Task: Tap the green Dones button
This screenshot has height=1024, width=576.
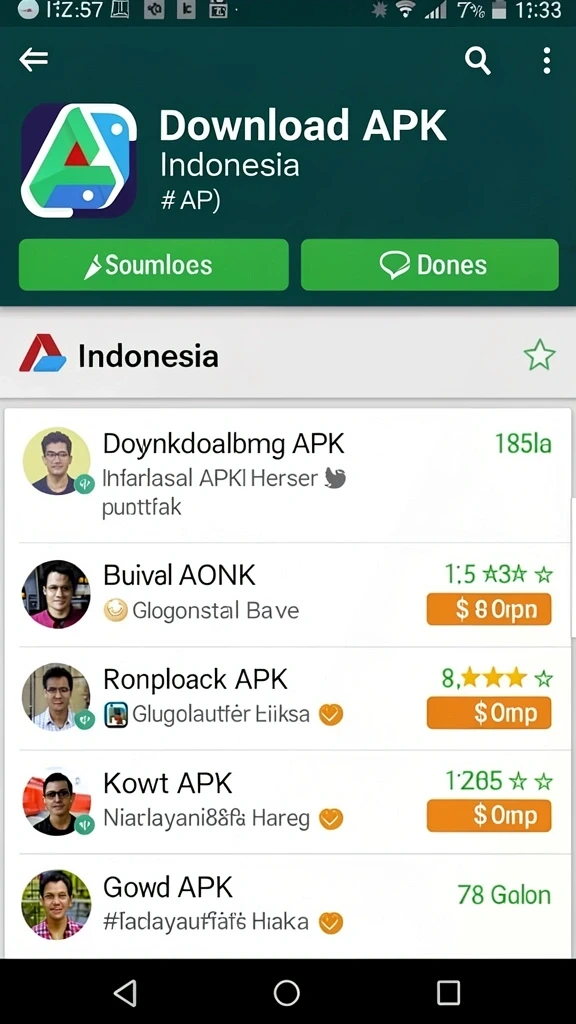Action: click(x=430, y=264)
